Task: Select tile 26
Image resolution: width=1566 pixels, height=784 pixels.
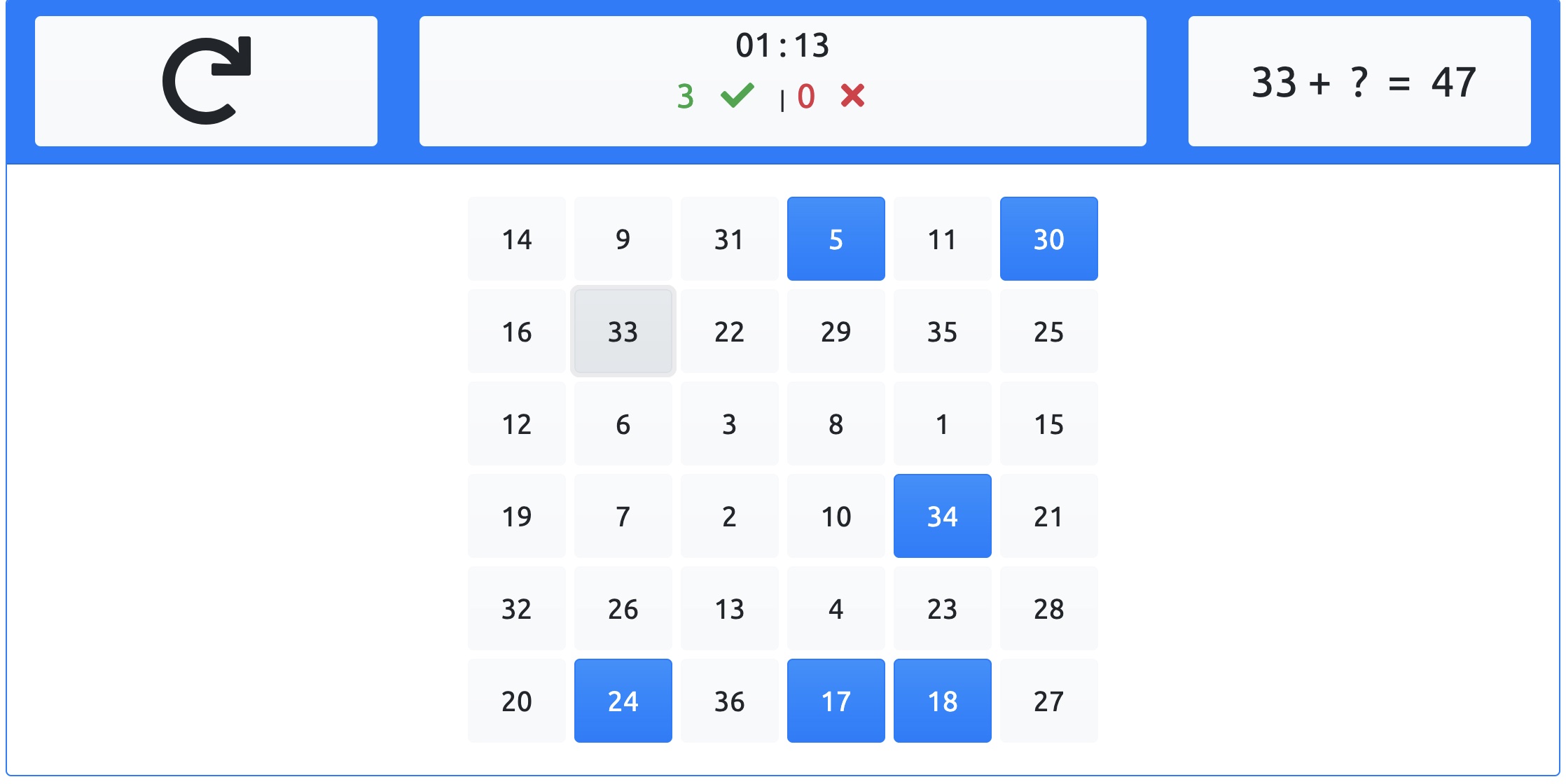Action: tap(623, 609)
